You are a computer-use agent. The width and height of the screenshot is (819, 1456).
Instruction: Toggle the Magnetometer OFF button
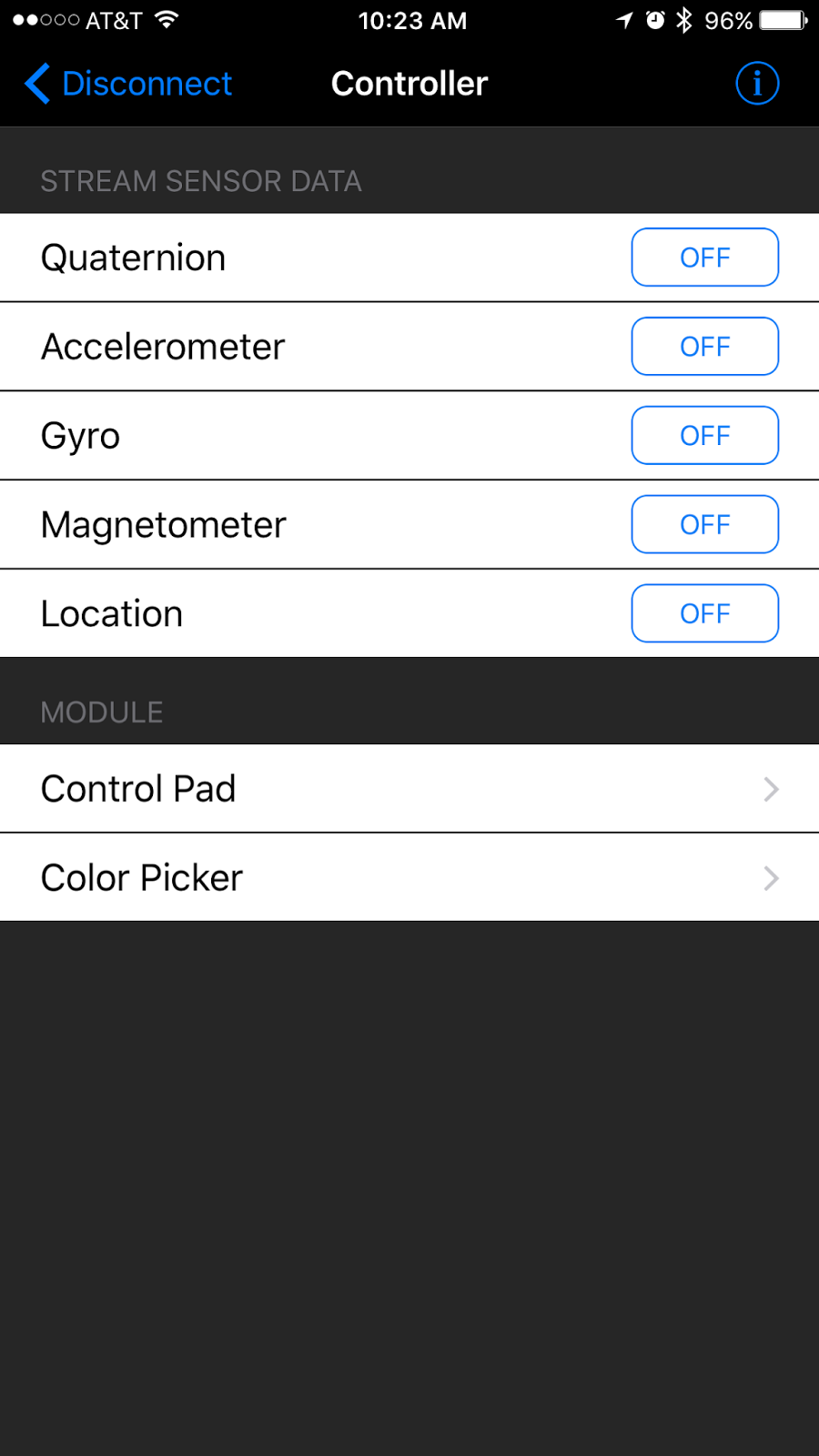(x=705, y=524)
